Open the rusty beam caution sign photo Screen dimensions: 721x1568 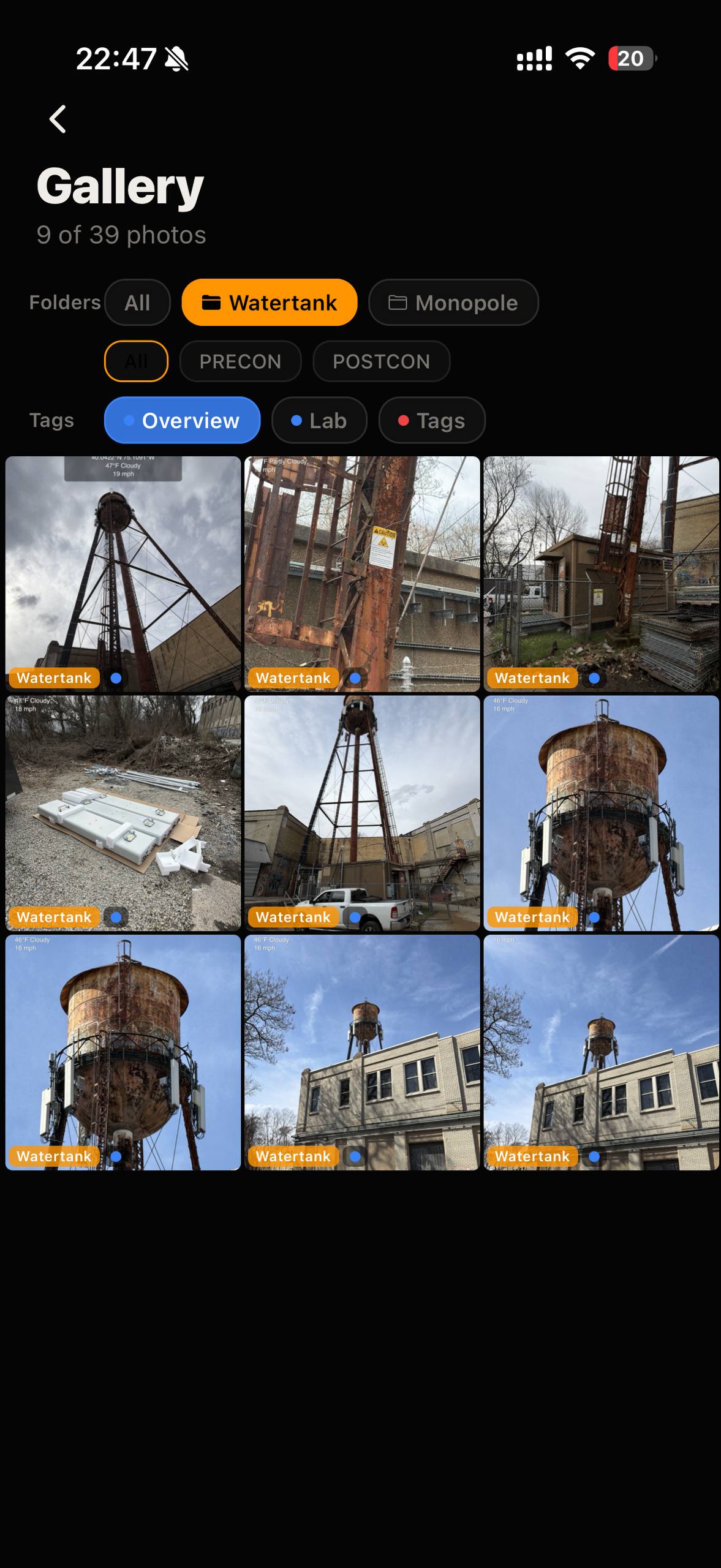362,573
